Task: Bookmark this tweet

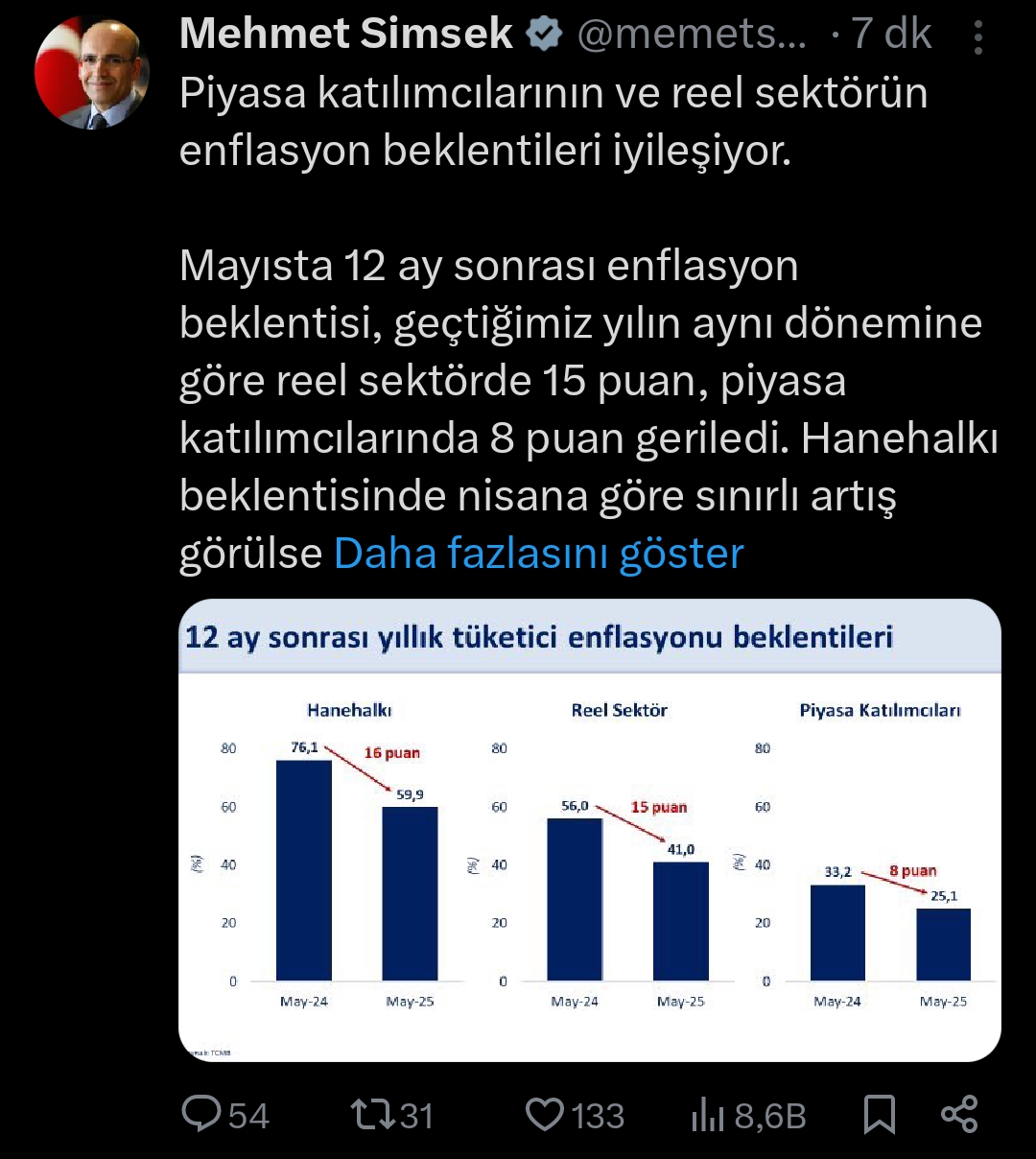Action: tap(879, 1114)
